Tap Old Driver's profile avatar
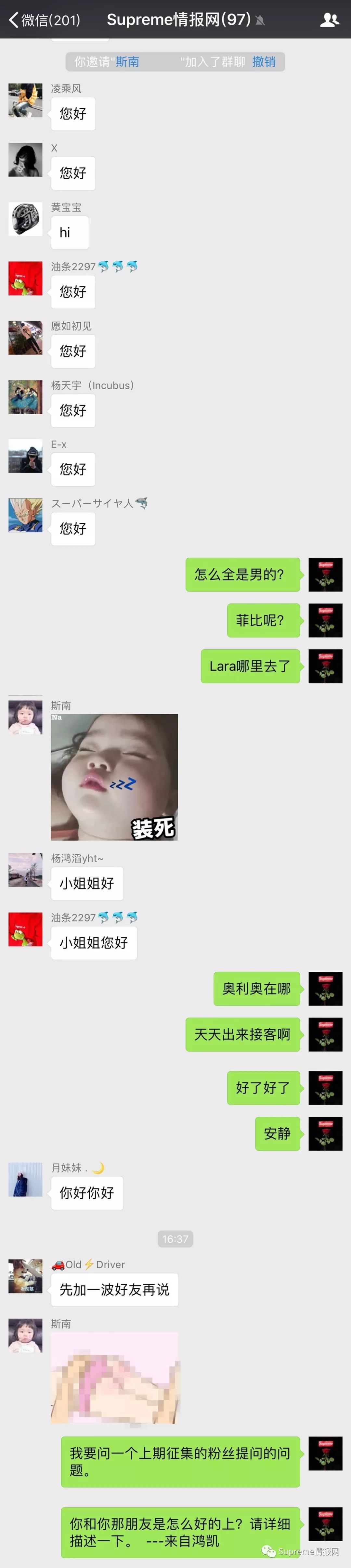 tap(26, 1276)
